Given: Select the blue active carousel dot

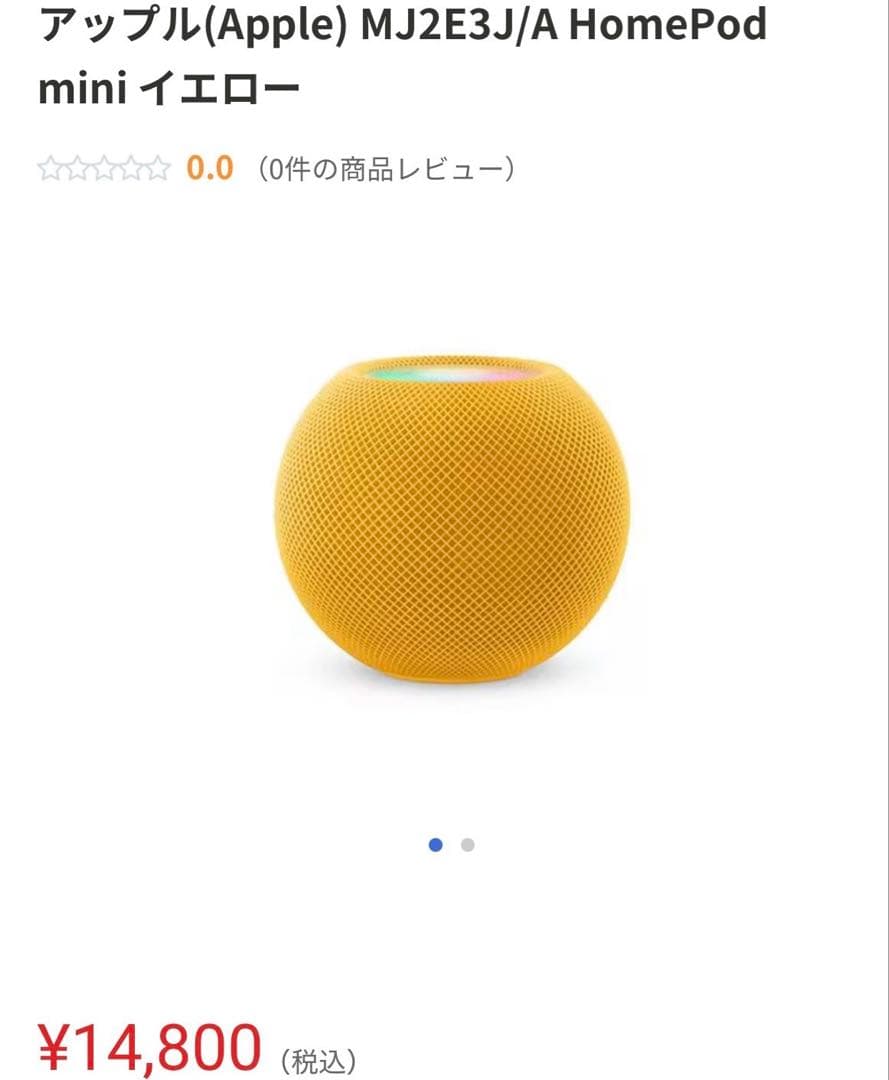Looking at the screenshot, I should pos(433,845).
